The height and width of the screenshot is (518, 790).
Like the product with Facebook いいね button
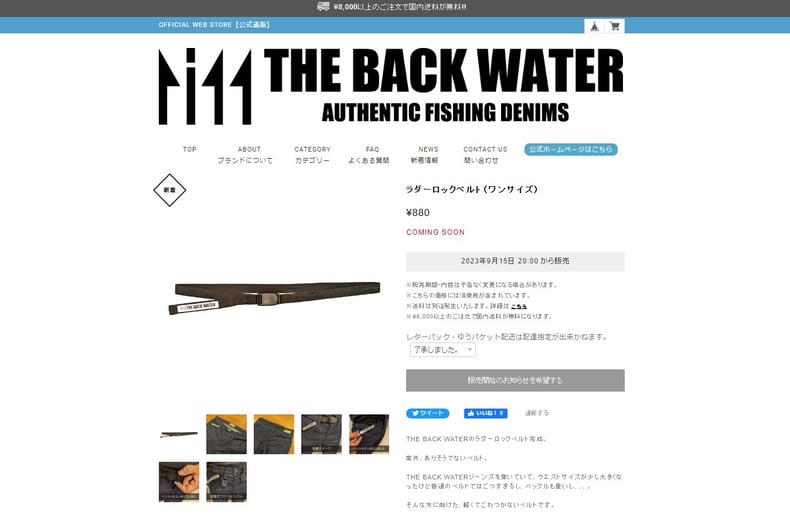(485, 413)
